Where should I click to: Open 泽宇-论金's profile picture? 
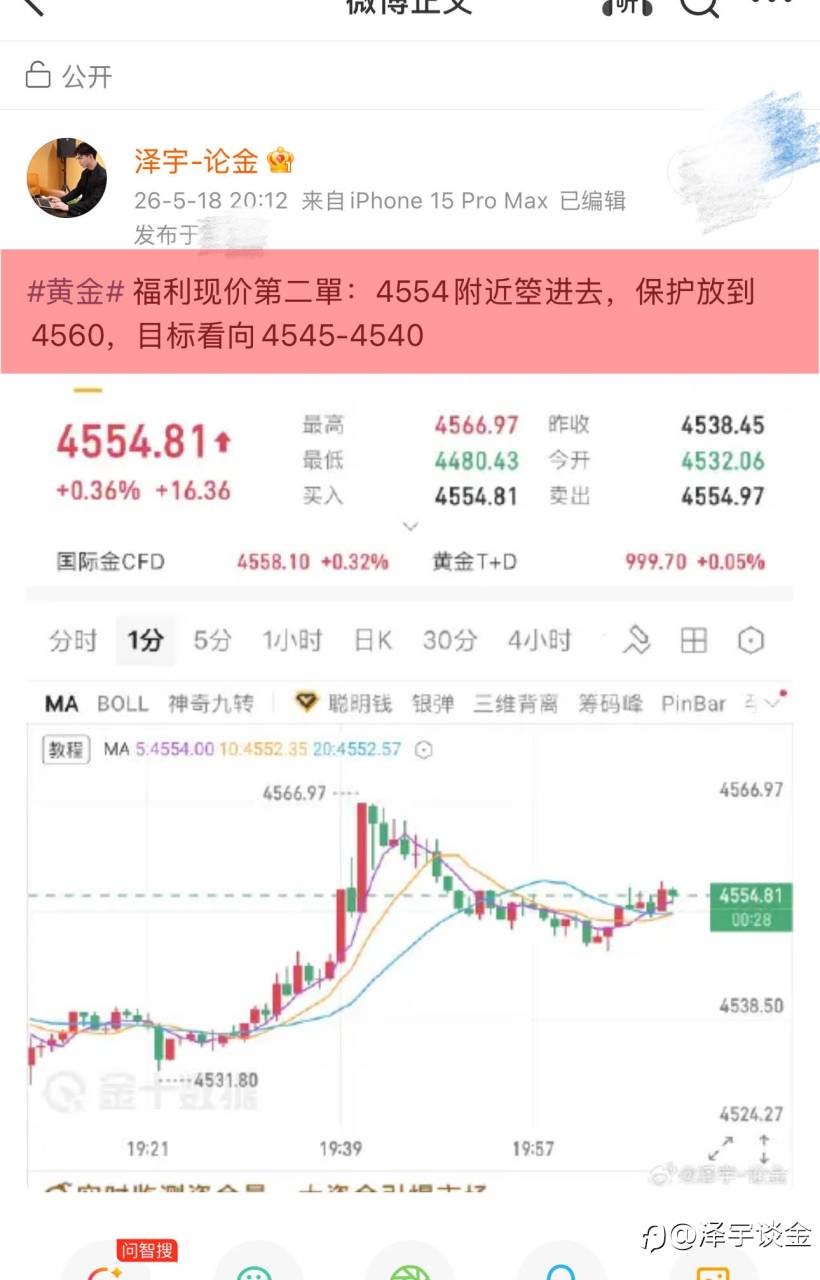(x=66, y=178)
